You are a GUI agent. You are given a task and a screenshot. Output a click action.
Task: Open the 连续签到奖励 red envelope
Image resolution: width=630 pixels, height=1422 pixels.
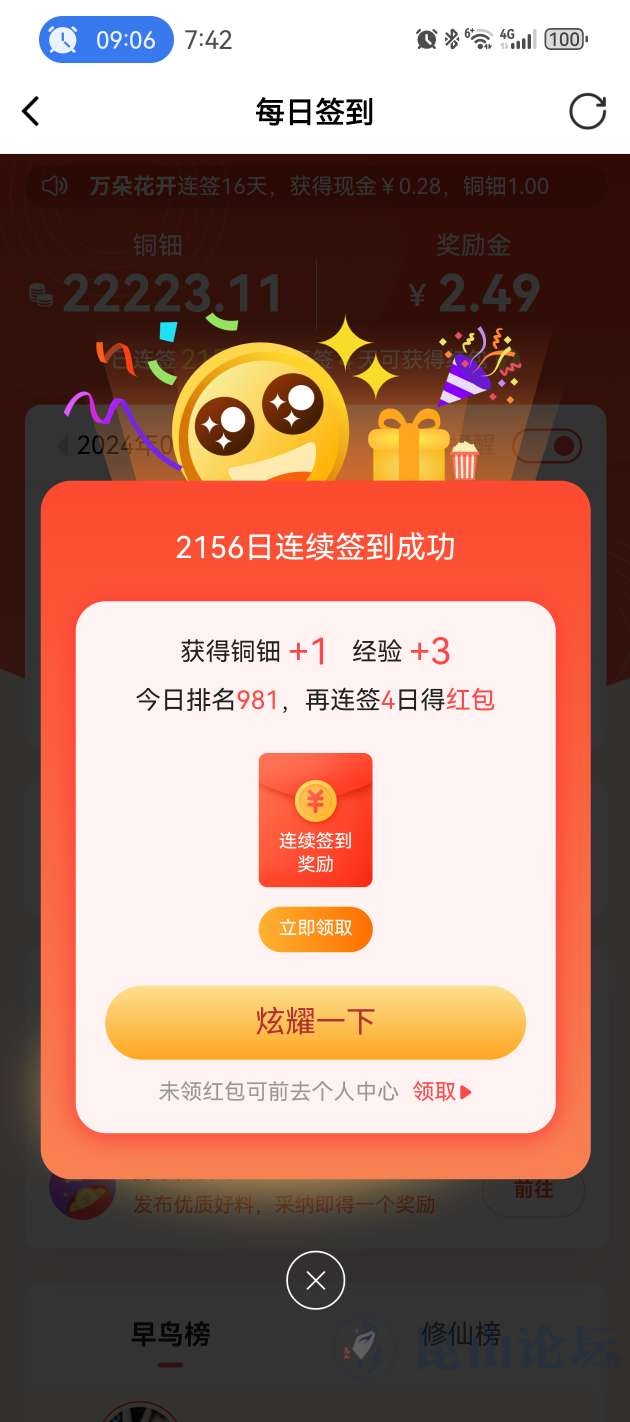click(315, 820)
